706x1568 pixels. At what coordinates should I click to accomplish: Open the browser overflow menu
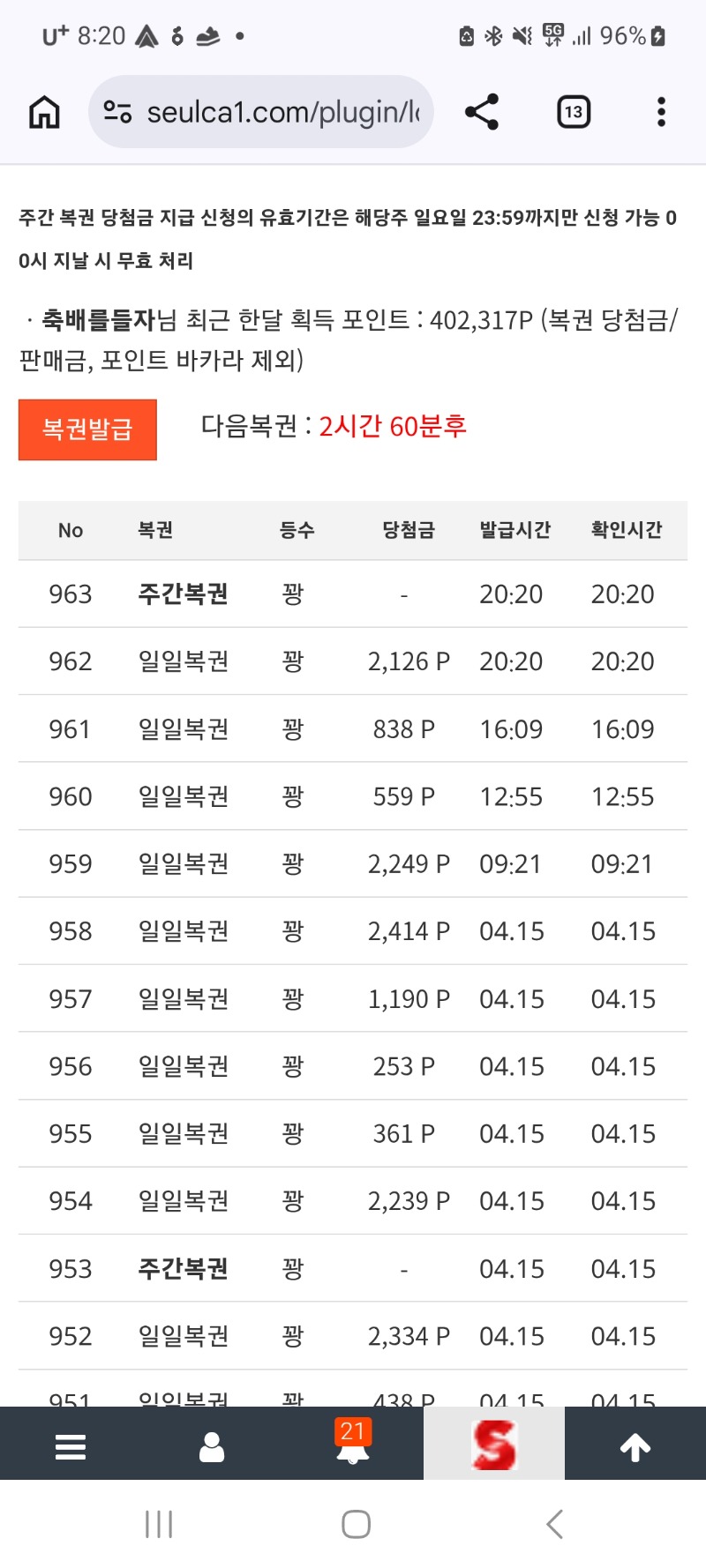(661, 112)
